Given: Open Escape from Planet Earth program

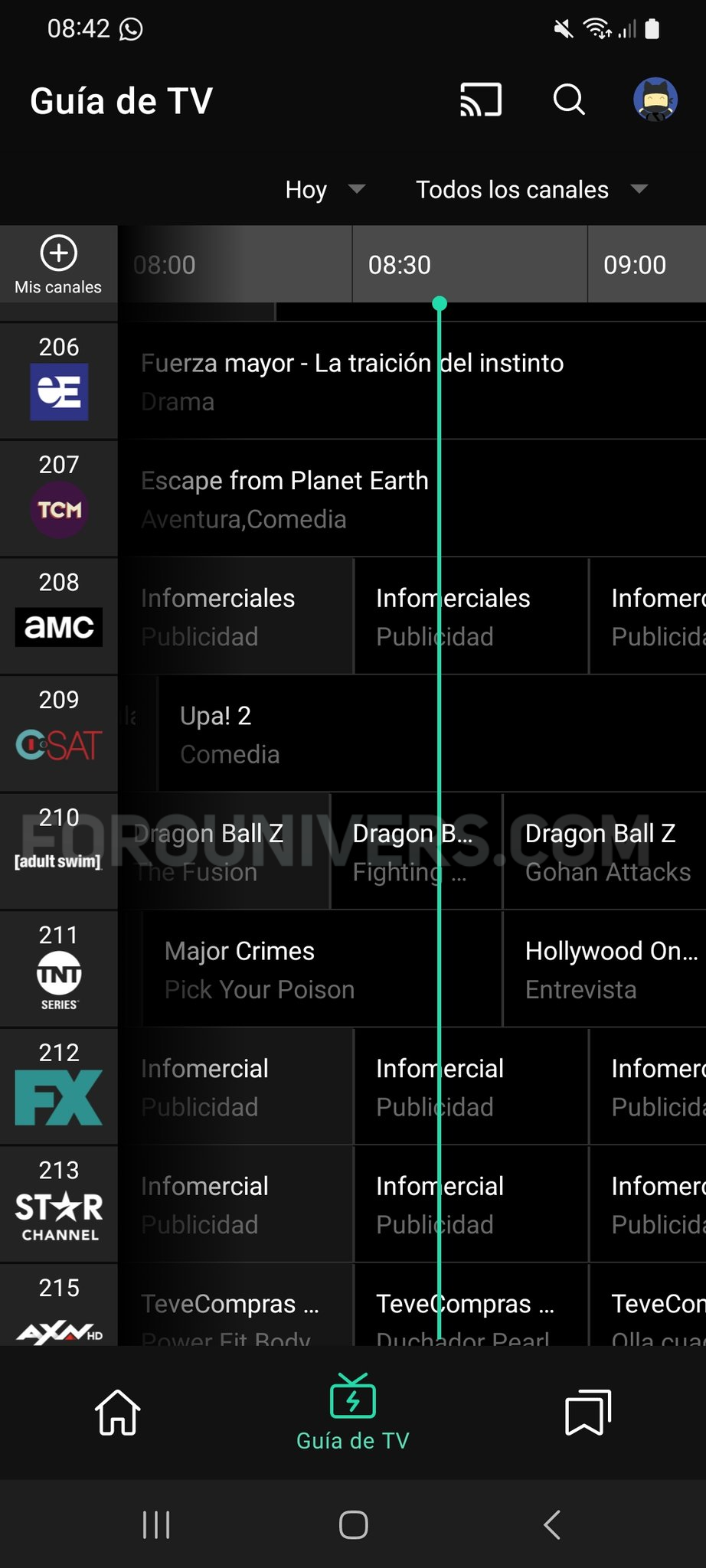Looking at the screenshot, I should tap(285, 498).
